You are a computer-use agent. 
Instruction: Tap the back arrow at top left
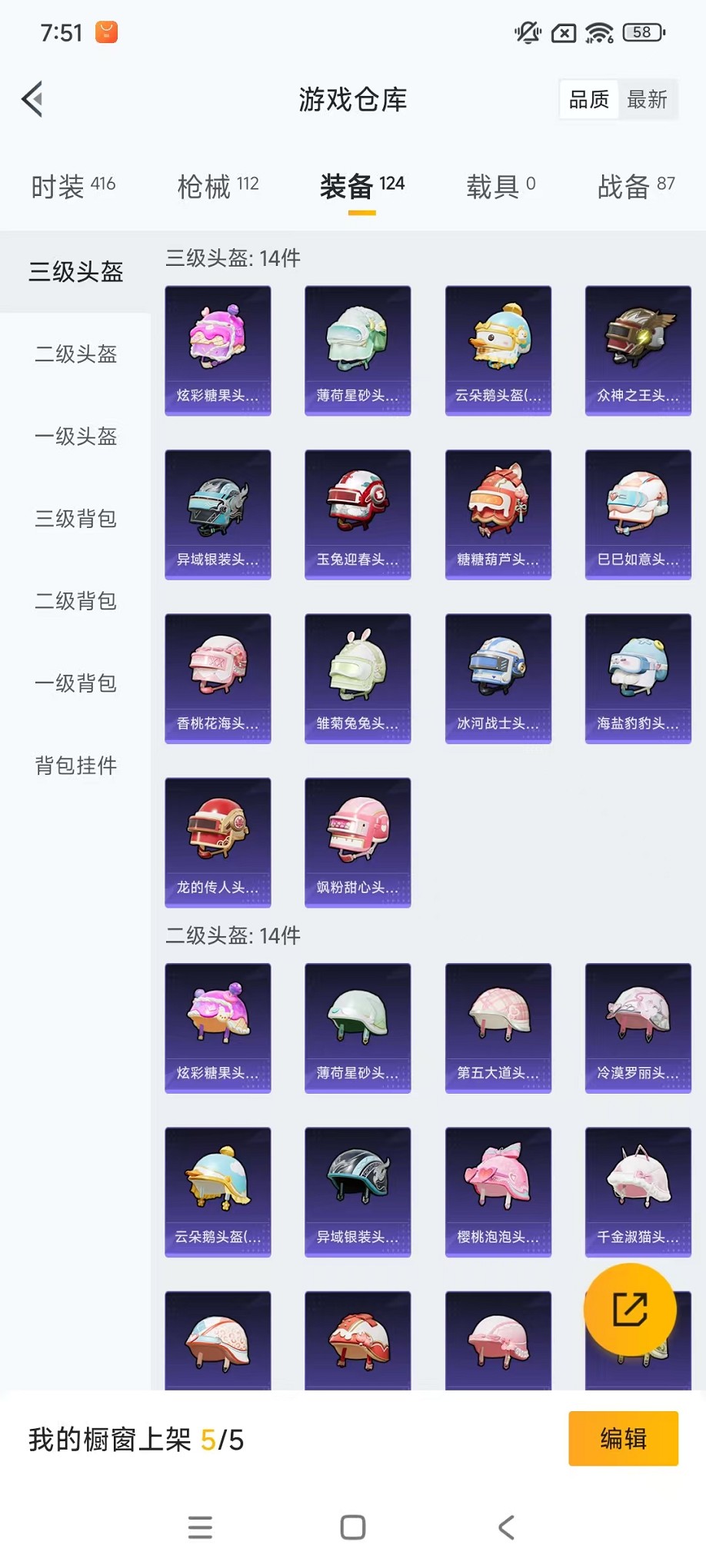pos(31,99)
